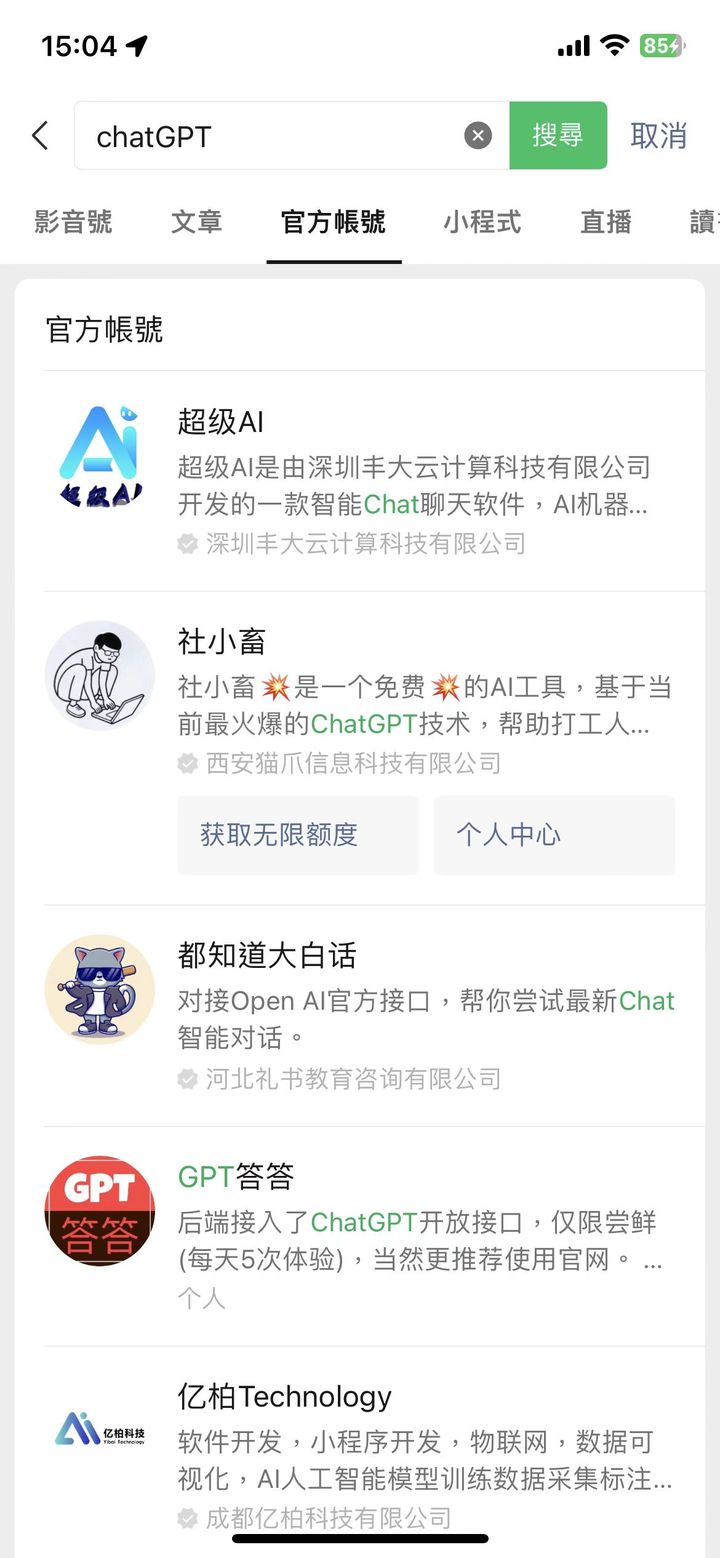Open the 超级AI account name link
Screen dimensions: 720x1558
tap(222, 422)
